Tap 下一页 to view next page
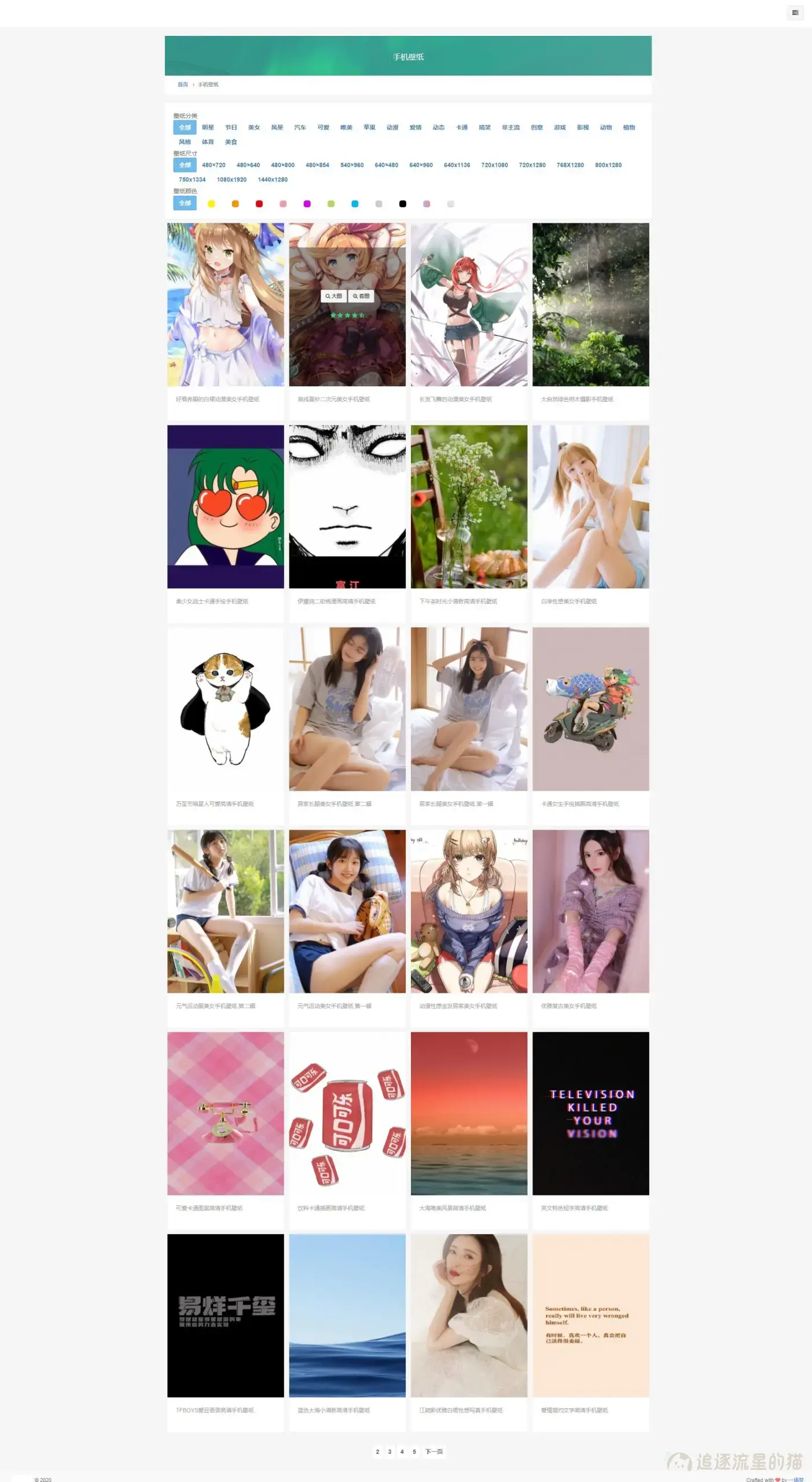Screen dimensions: 812x1482 [x=433, y=1451]
